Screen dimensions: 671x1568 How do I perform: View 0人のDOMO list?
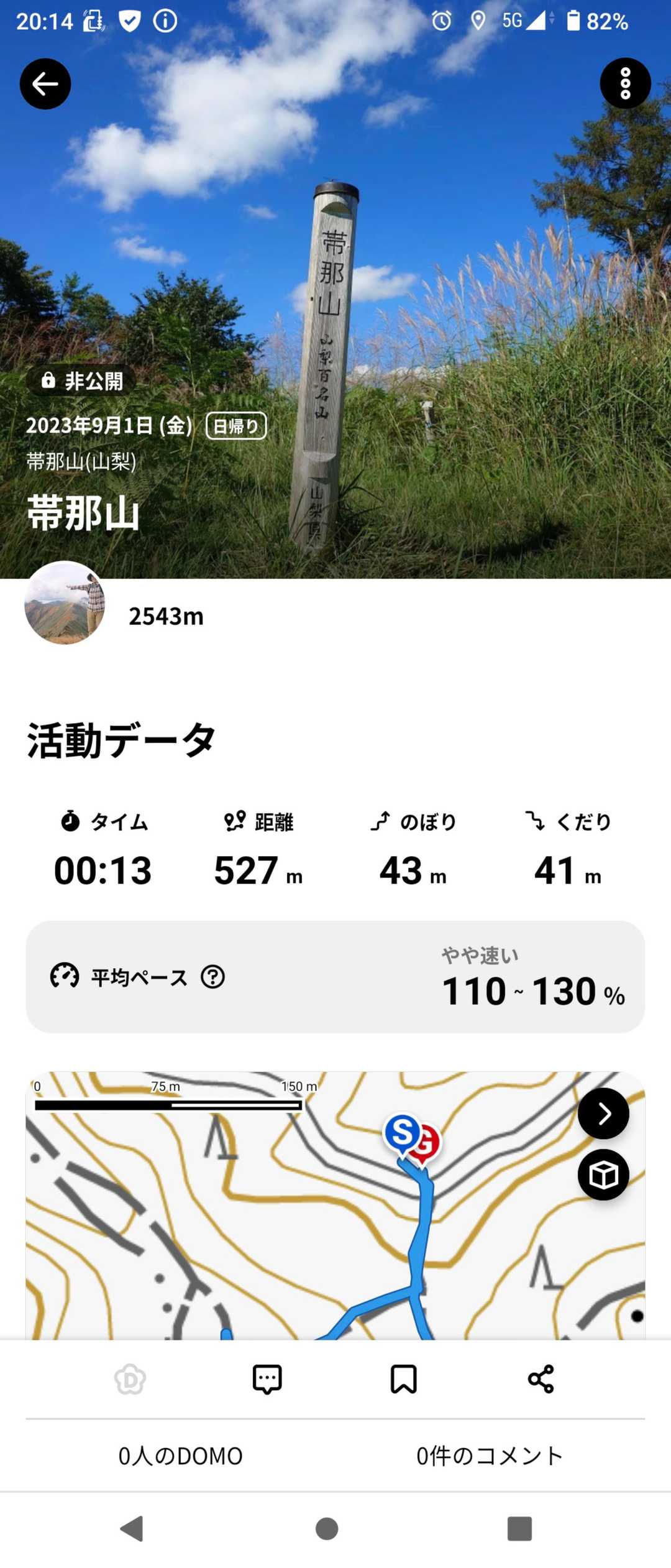[x=180, y=1456]
